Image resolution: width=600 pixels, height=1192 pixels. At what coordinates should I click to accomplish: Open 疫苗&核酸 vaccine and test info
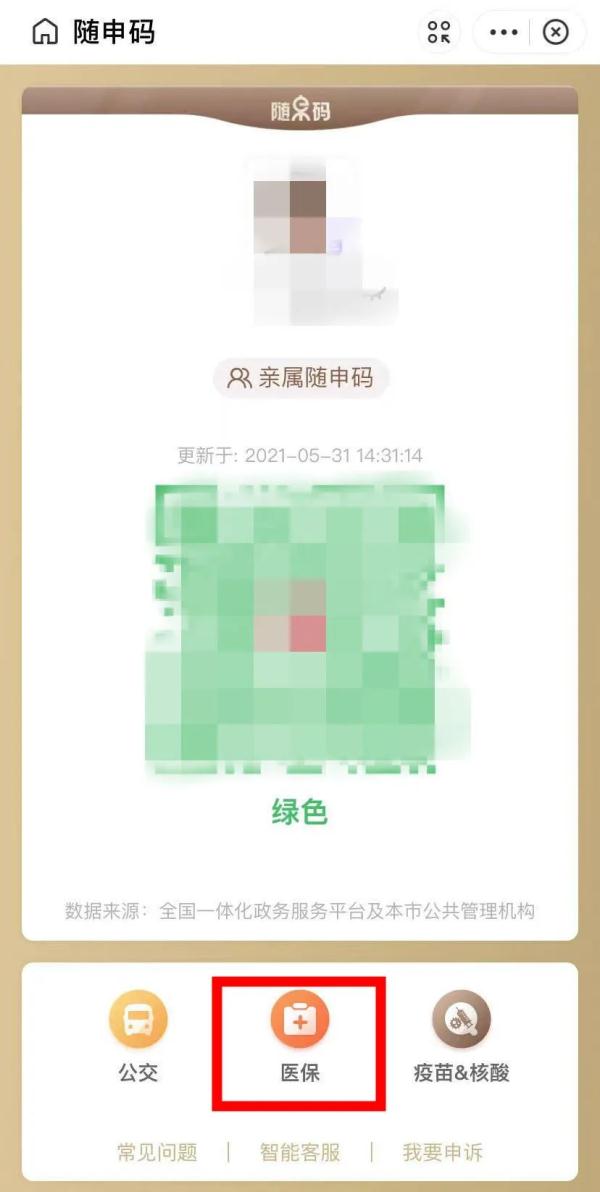click(461, 1040)
